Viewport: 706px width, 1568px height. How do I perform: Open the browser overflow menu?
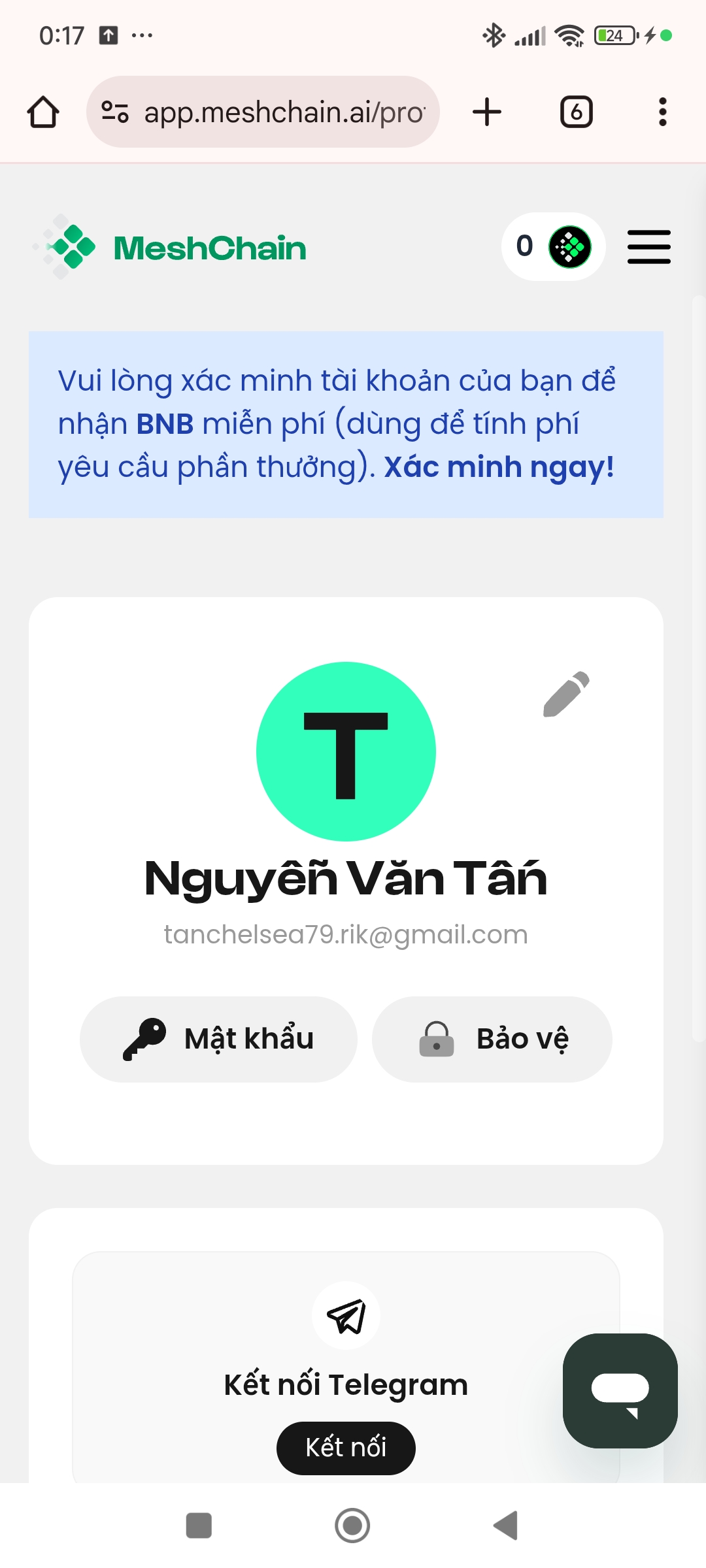coord(662,112)
